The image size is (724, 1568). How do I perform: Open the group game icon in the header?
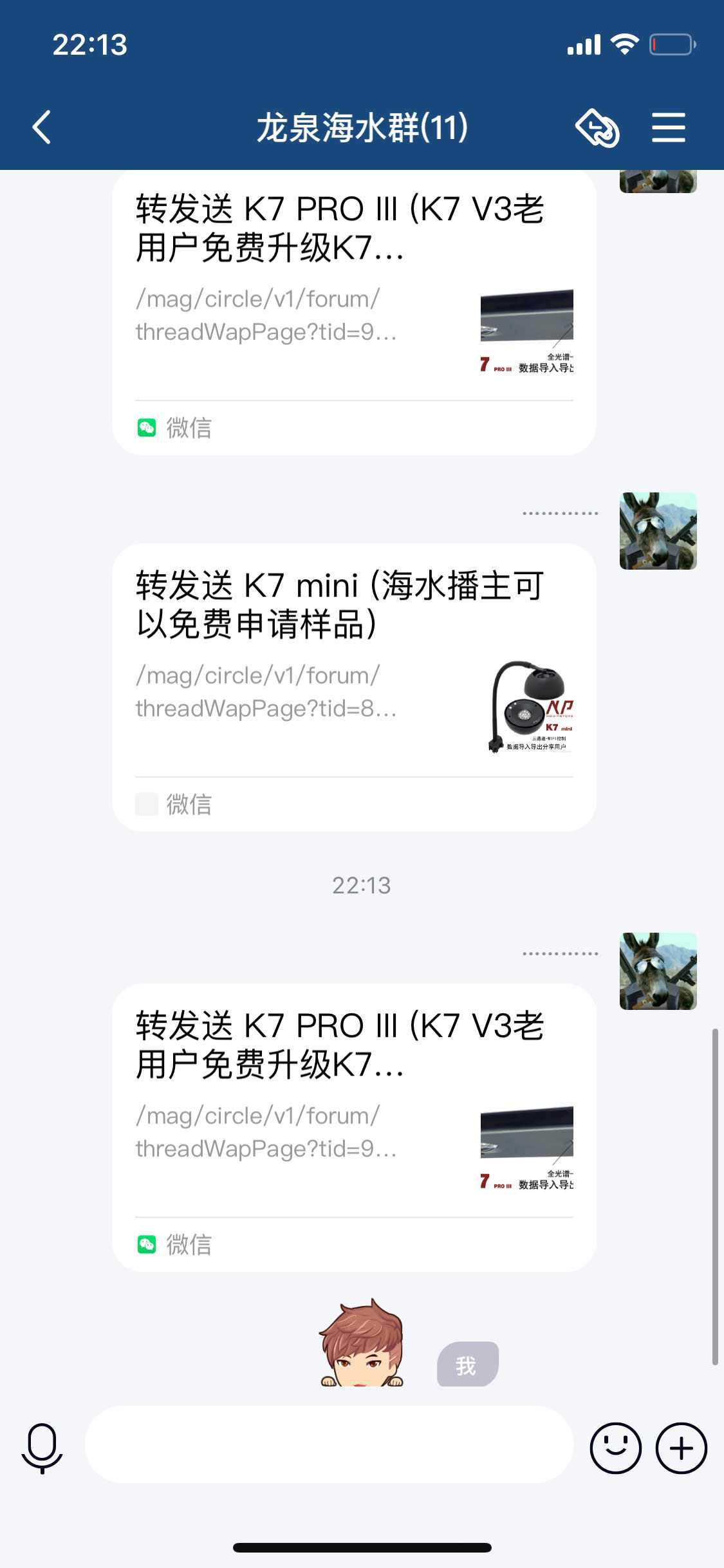tap(597, 127)
